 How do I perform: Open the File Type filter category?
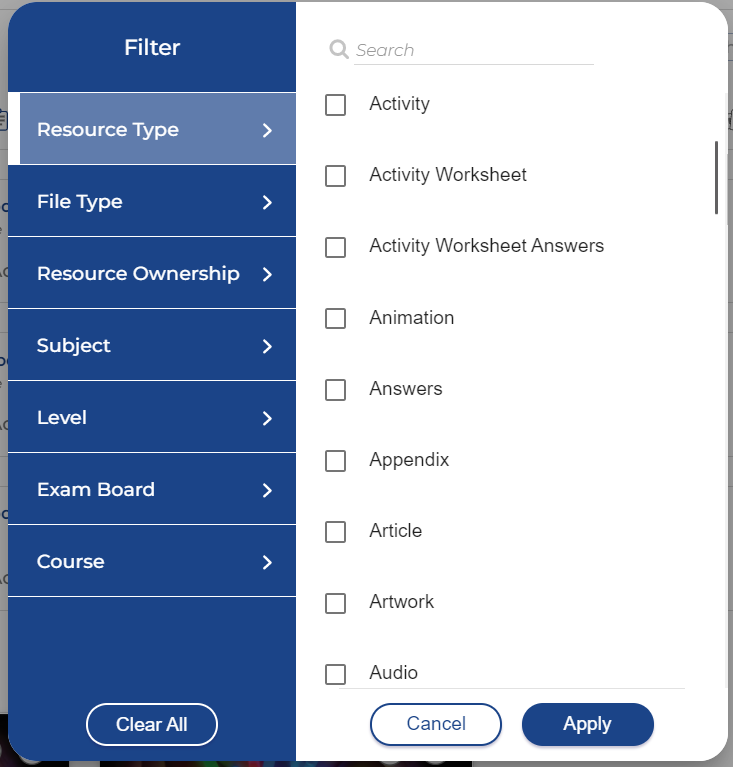pyautogui.click(x=152, y=201)
